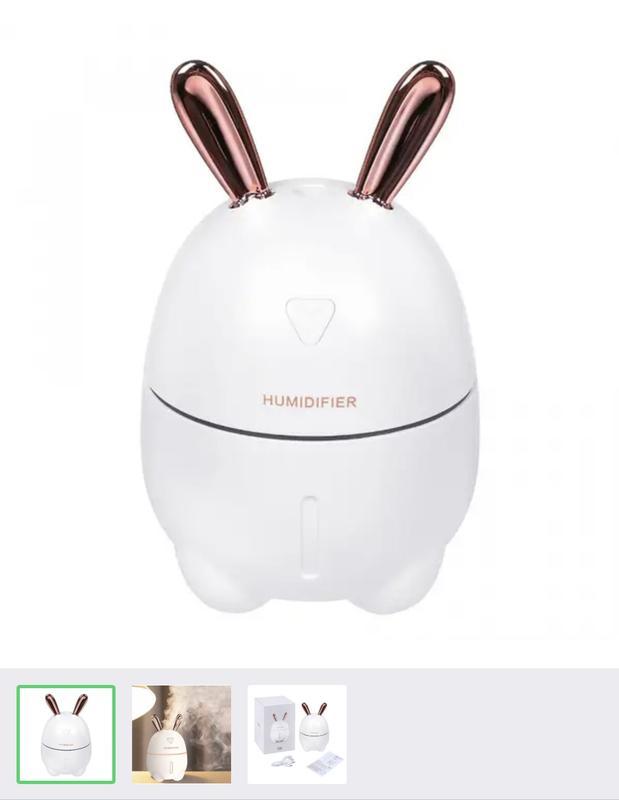619x800 pixels.
Task: View the thumbnail showing the humidifier emitting mist
Action: (x=181, y=734)
